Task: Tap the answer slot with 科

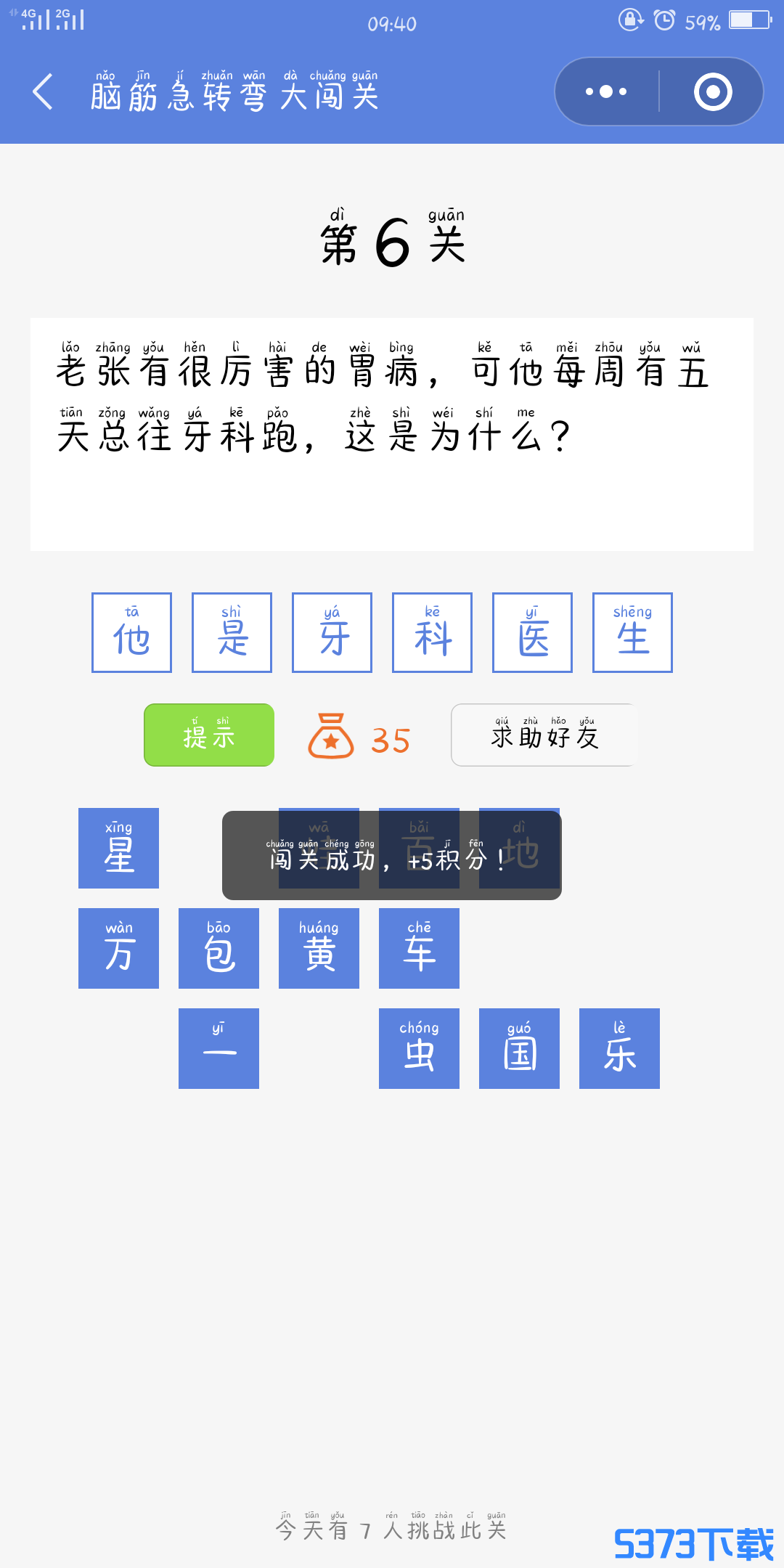Action: [x=432, y=632]
